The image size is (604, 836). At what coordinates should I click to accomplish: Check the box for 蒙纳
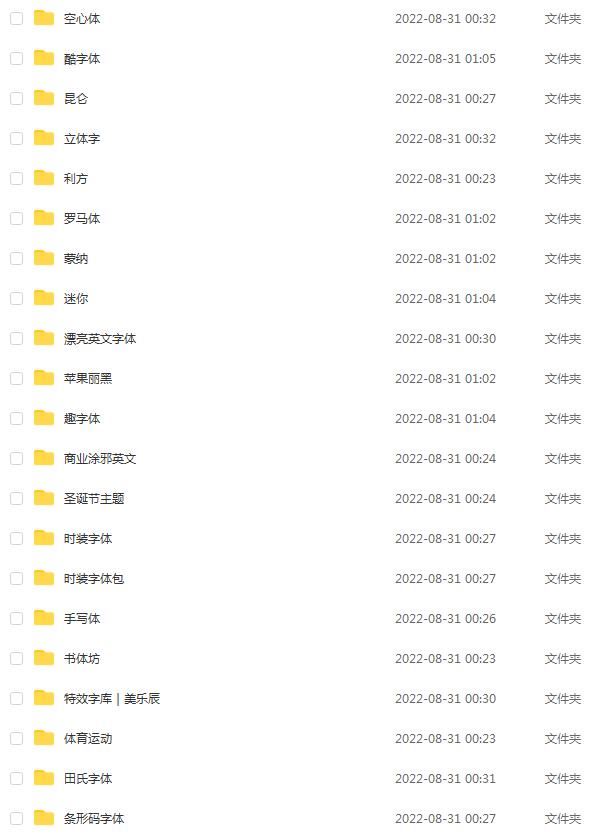click(16, 259)
